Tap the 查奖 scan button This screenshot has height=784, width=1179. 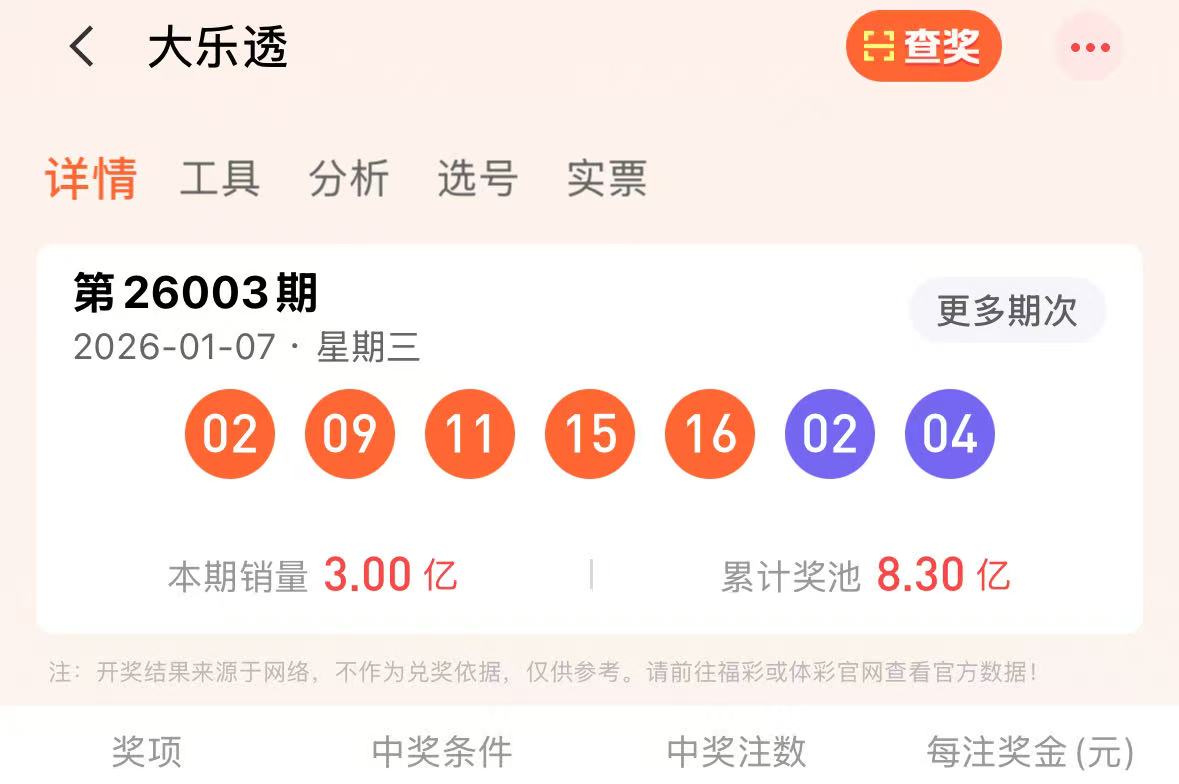pyautogui.click(x=923, y=46)
